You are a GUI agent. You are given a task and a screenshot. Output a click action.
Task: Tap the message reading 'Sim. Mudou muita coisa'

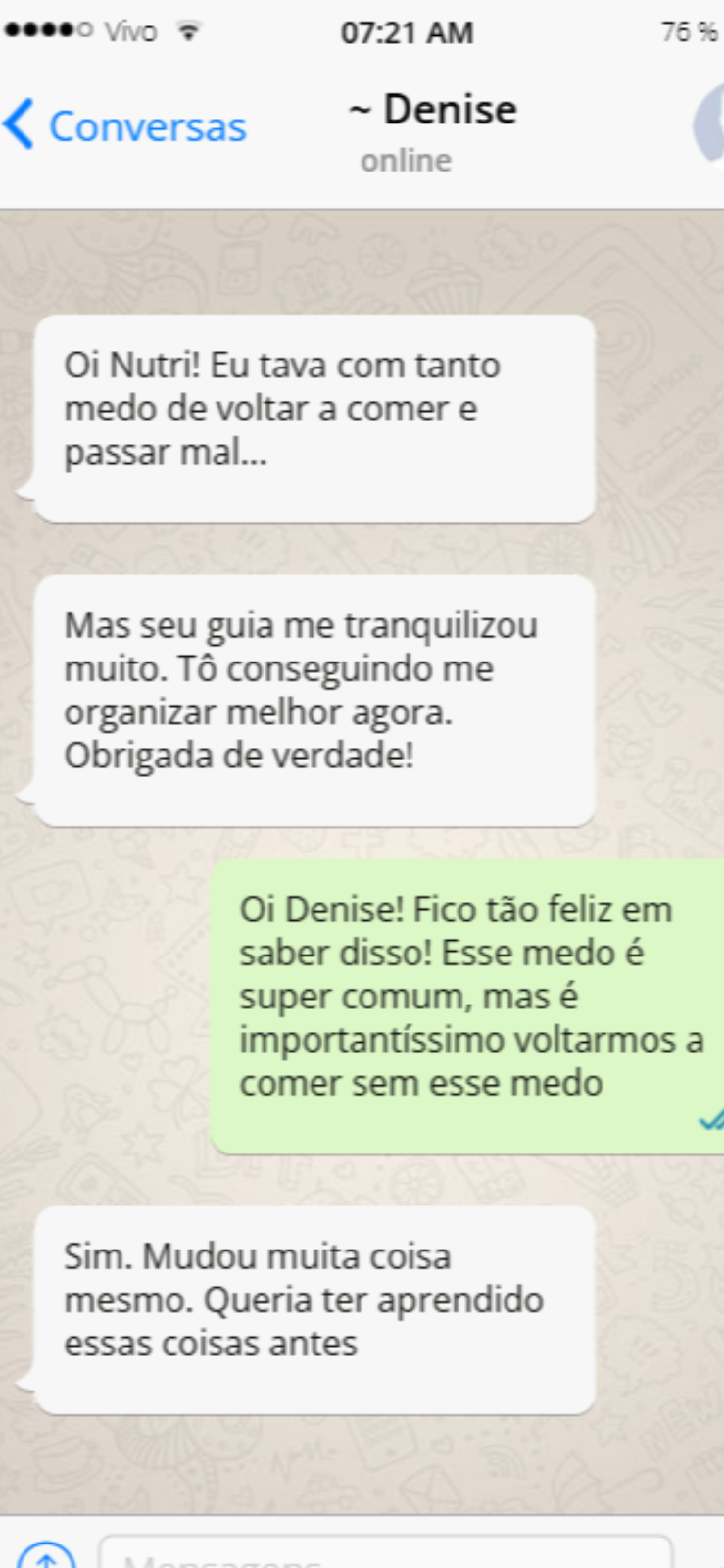pyautogui.click(x=315, y=1308)
